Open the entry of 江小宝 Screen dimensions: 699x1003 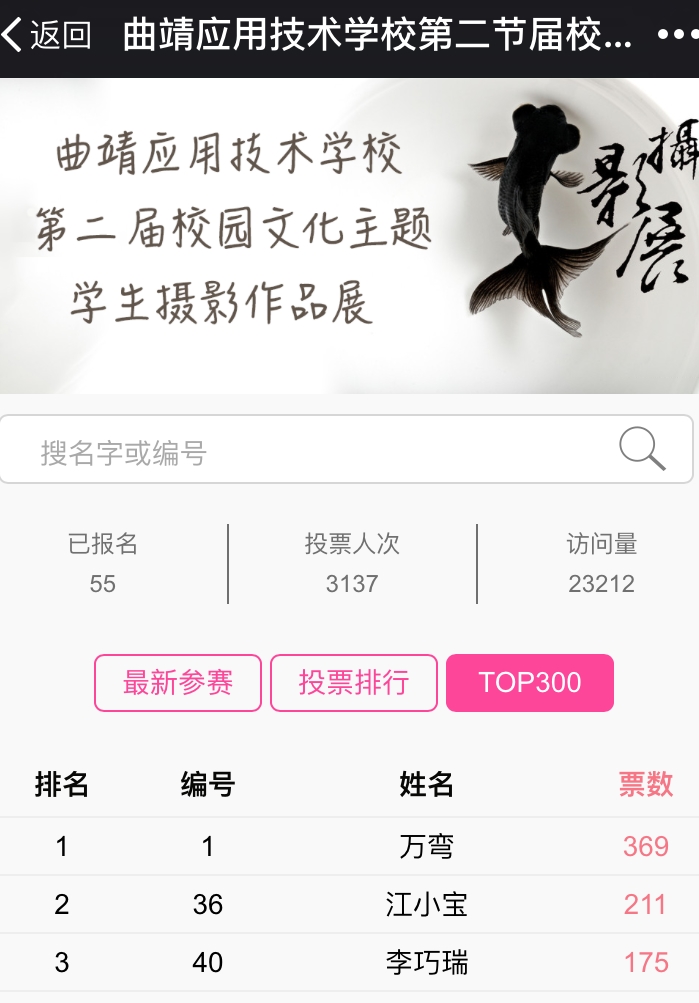(427, 905)
